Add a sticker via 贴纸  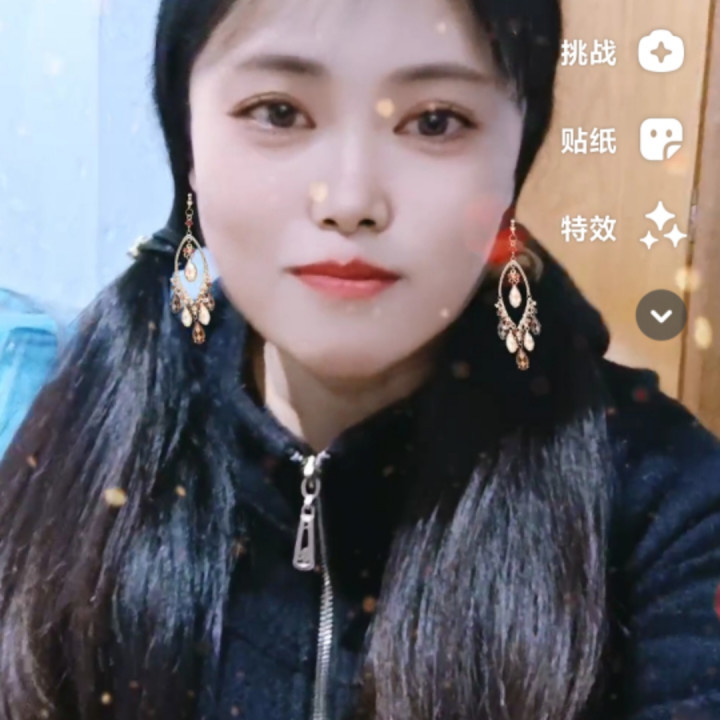660,140
